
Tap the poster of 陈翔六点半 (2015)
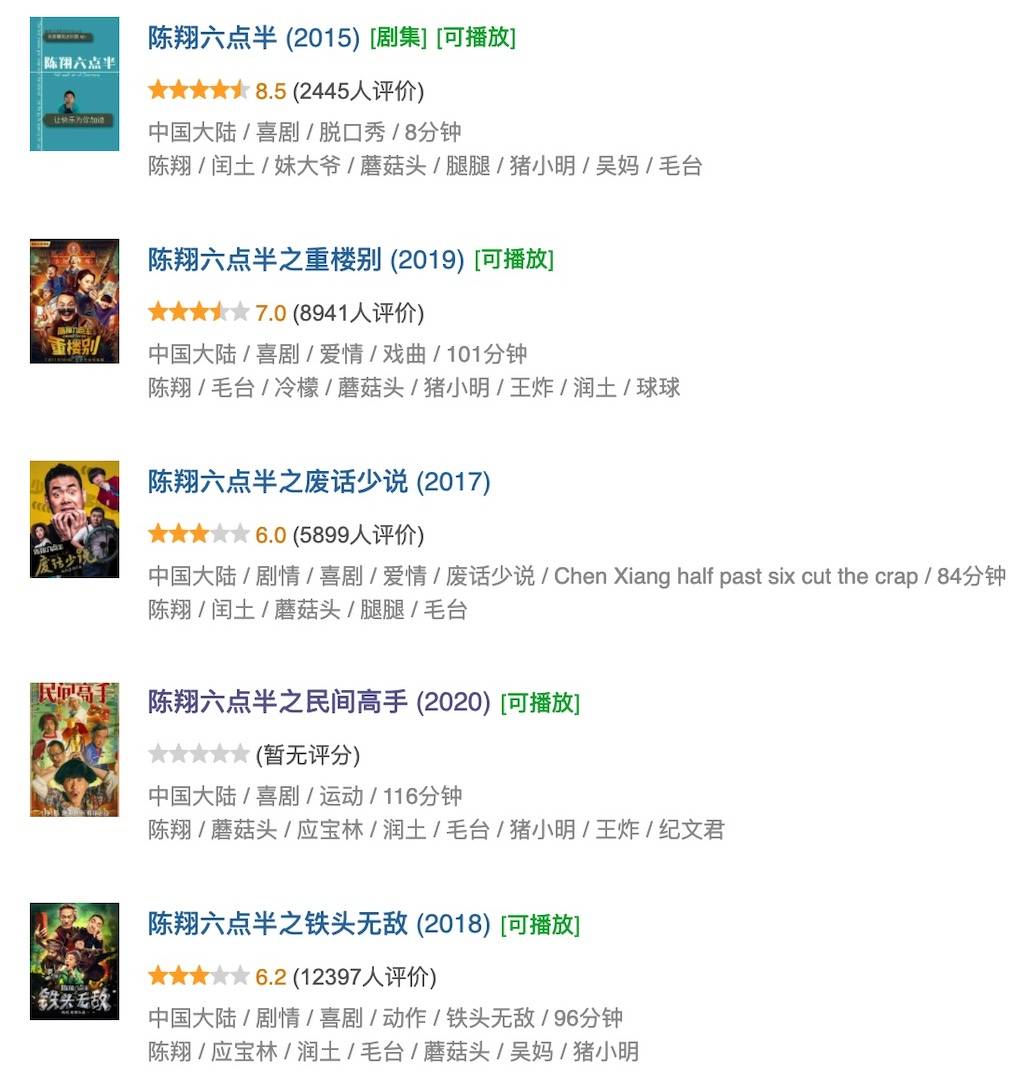point(74,84)
